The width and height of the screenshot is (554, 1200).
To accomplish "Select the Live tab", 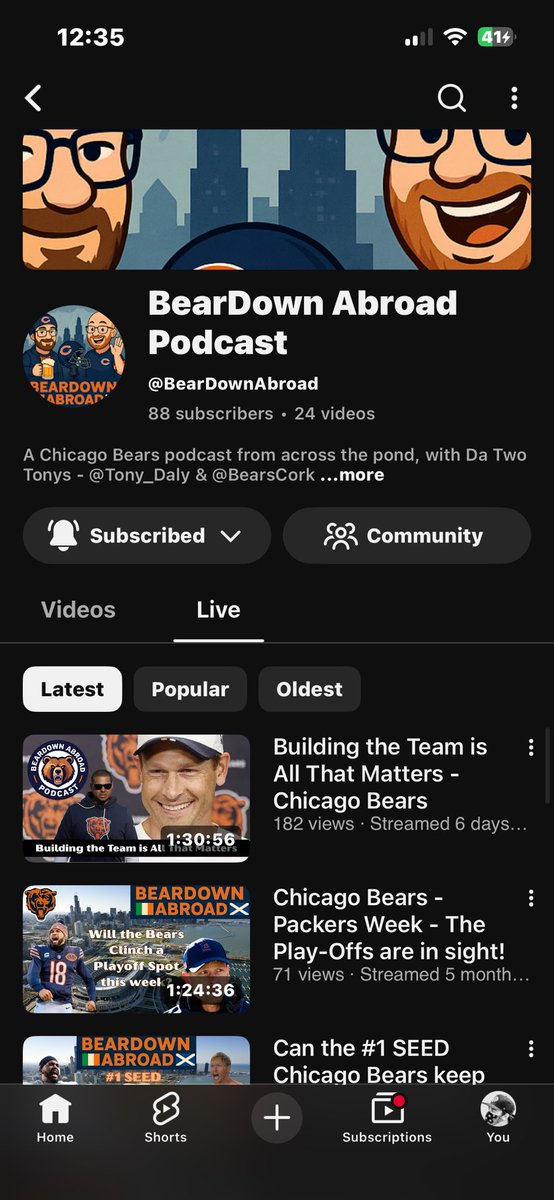I will tap(218, 610).
